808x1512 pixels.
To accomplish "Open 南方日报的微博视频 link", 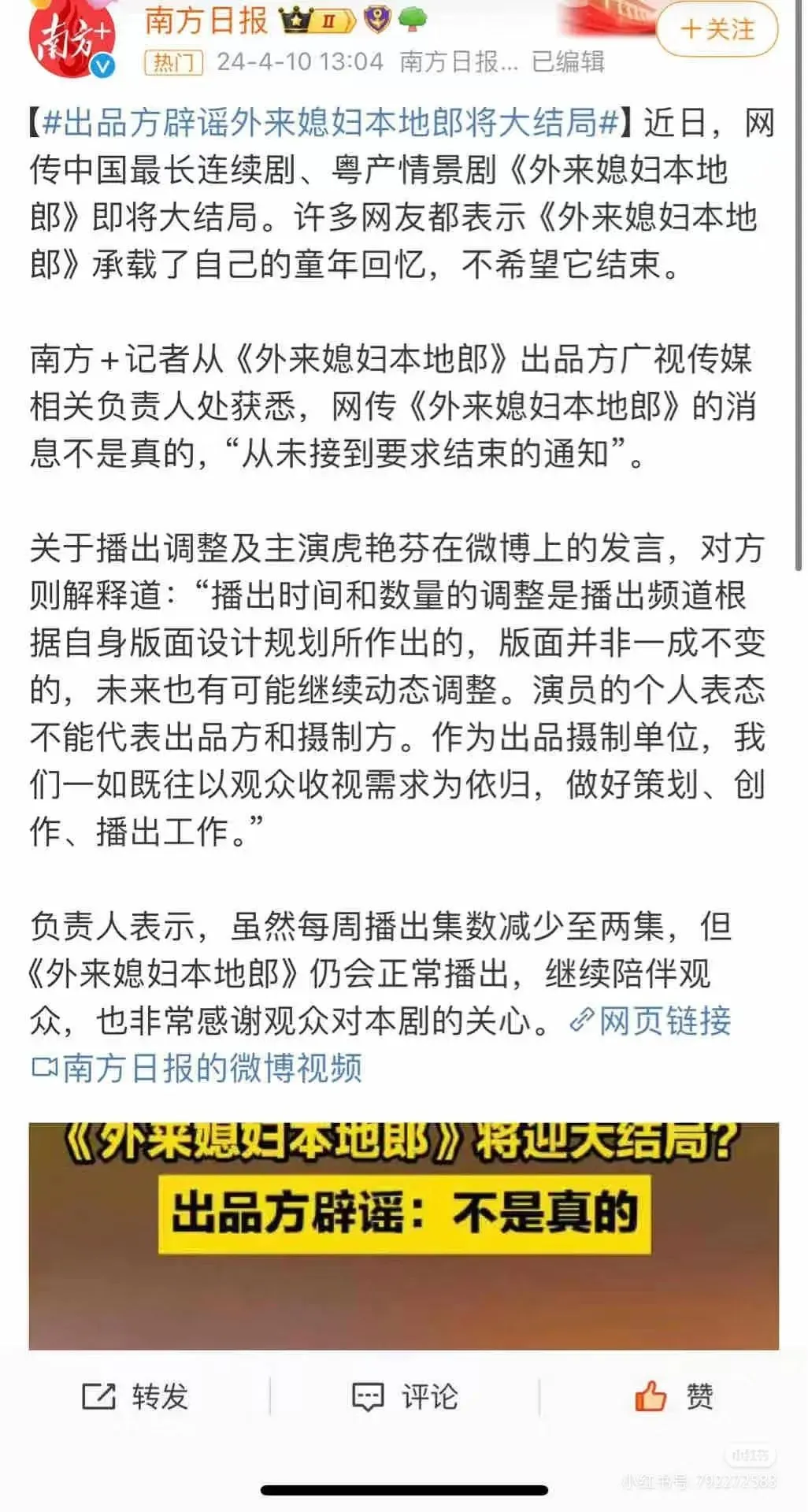I will click(197, 1068).
